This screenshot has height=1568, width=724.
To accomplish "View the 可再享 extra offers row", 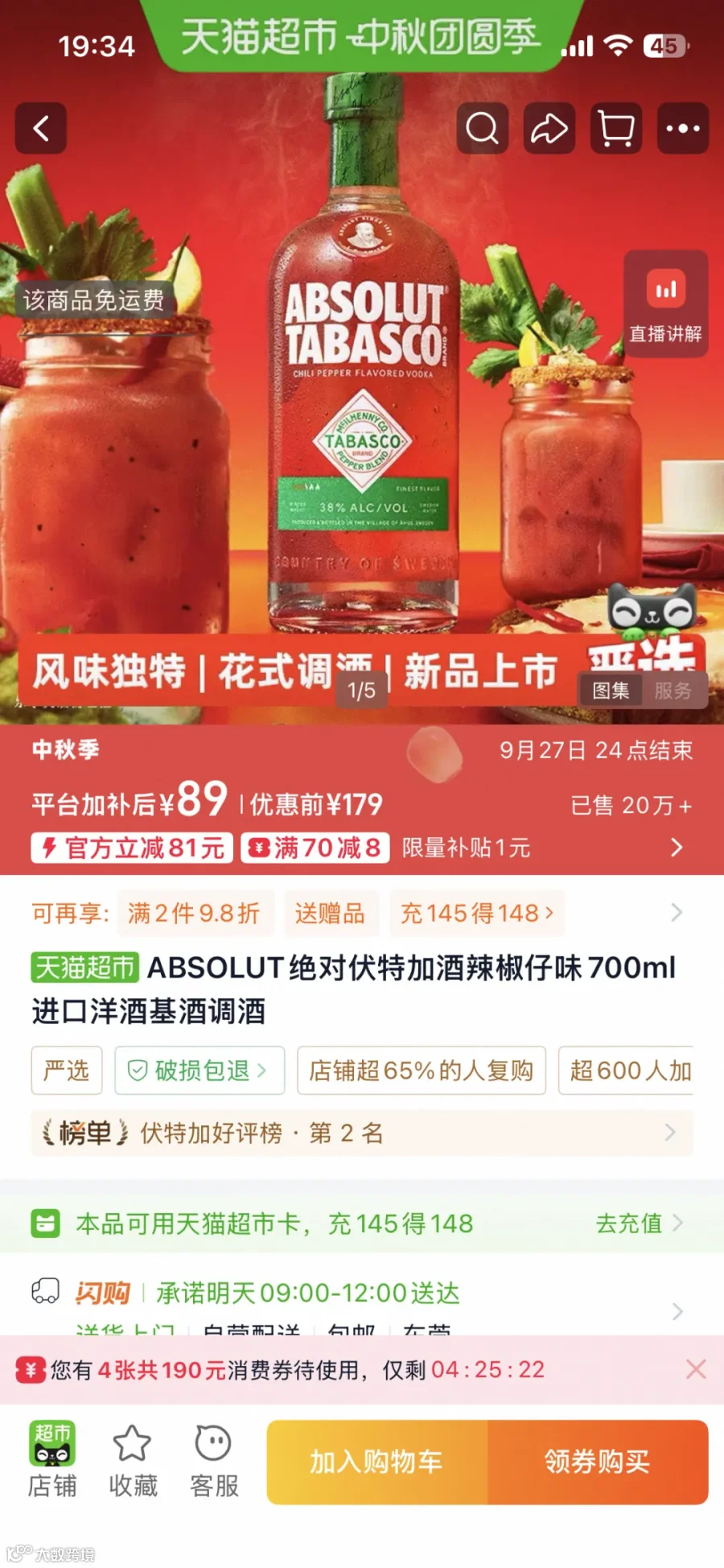I will coord(362,913).
